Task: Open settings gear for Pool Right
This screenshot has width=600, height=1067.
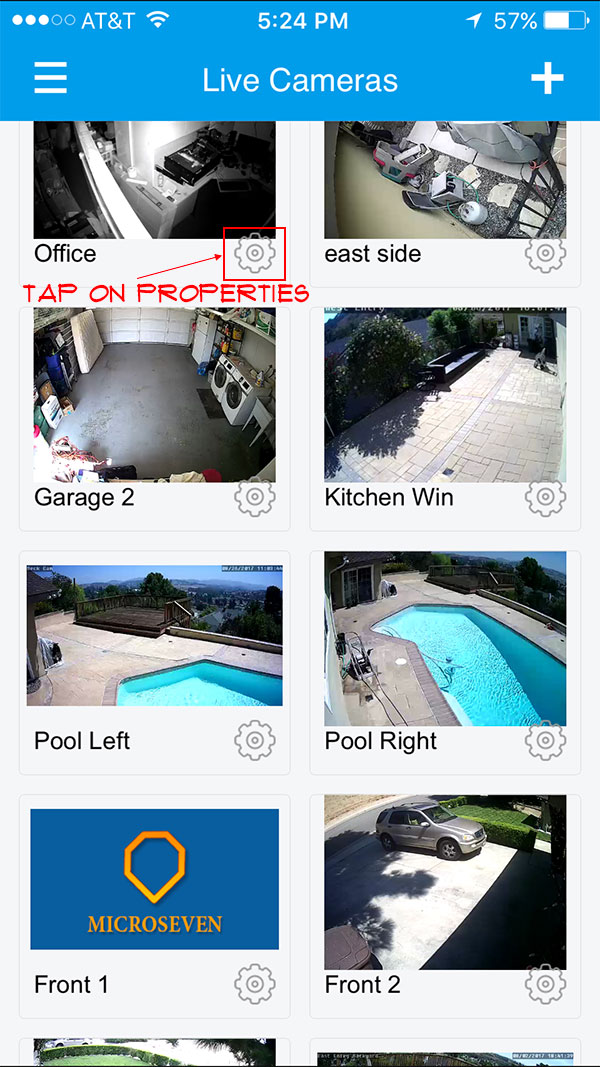Action: point(546,740)
